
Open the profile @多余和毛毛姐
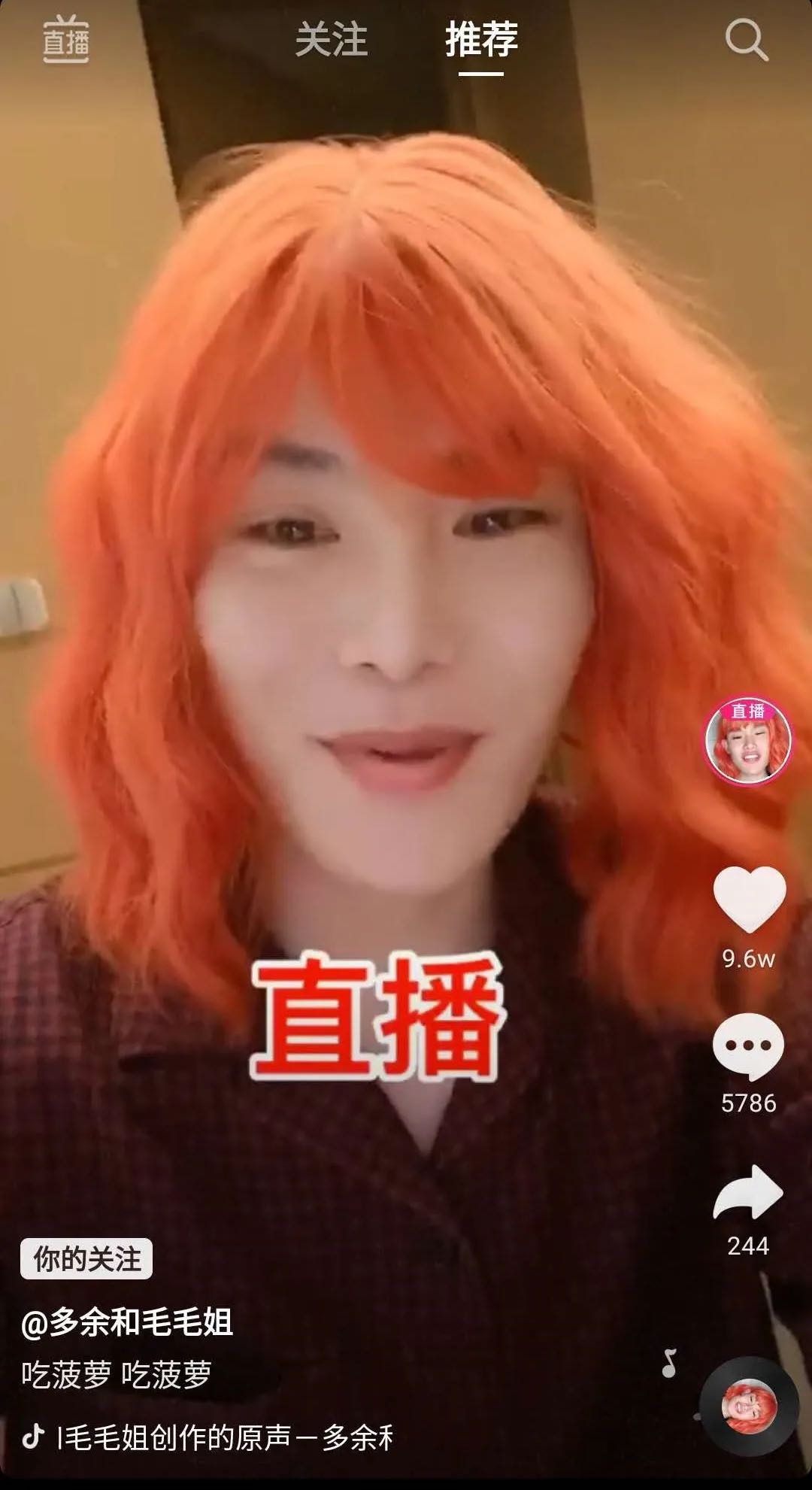127,1323
